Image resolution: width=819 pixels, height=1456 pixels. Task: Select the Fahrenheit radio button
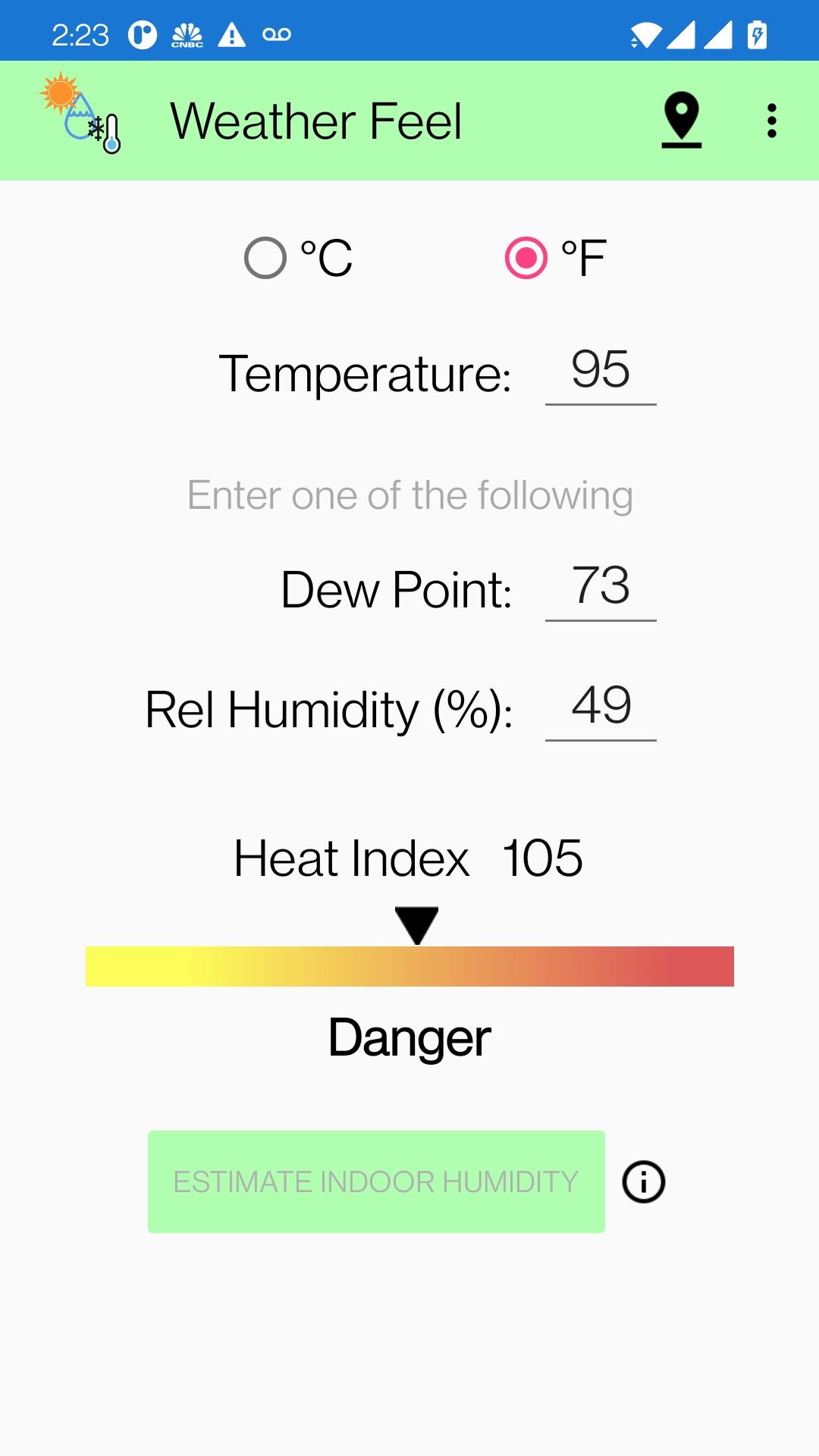pos(525,259)
